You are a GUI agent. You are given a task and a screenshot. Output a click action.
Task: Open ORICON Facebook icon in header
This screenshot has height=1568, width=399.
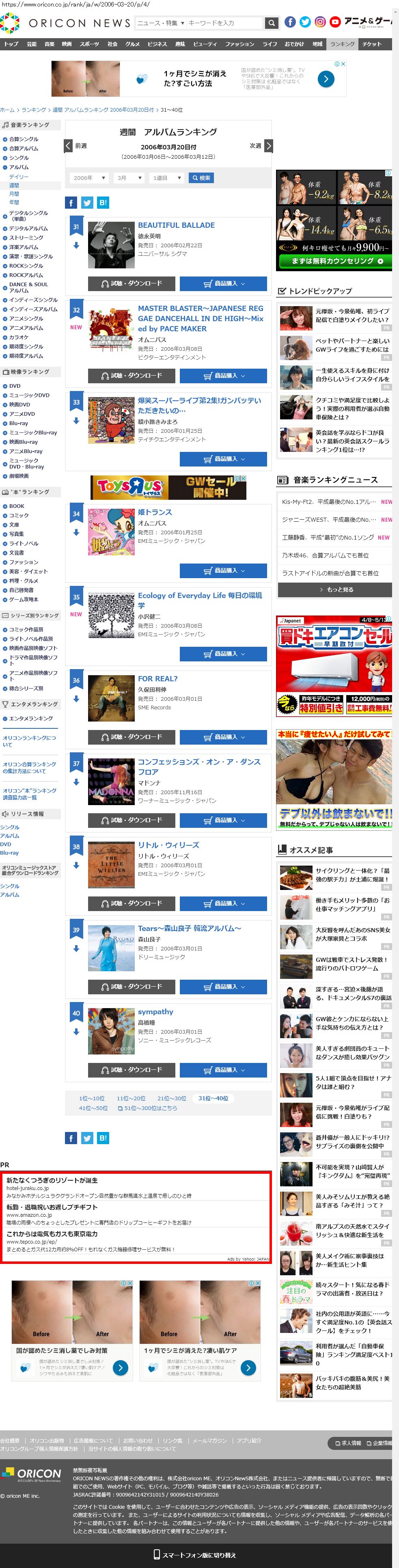290,22
